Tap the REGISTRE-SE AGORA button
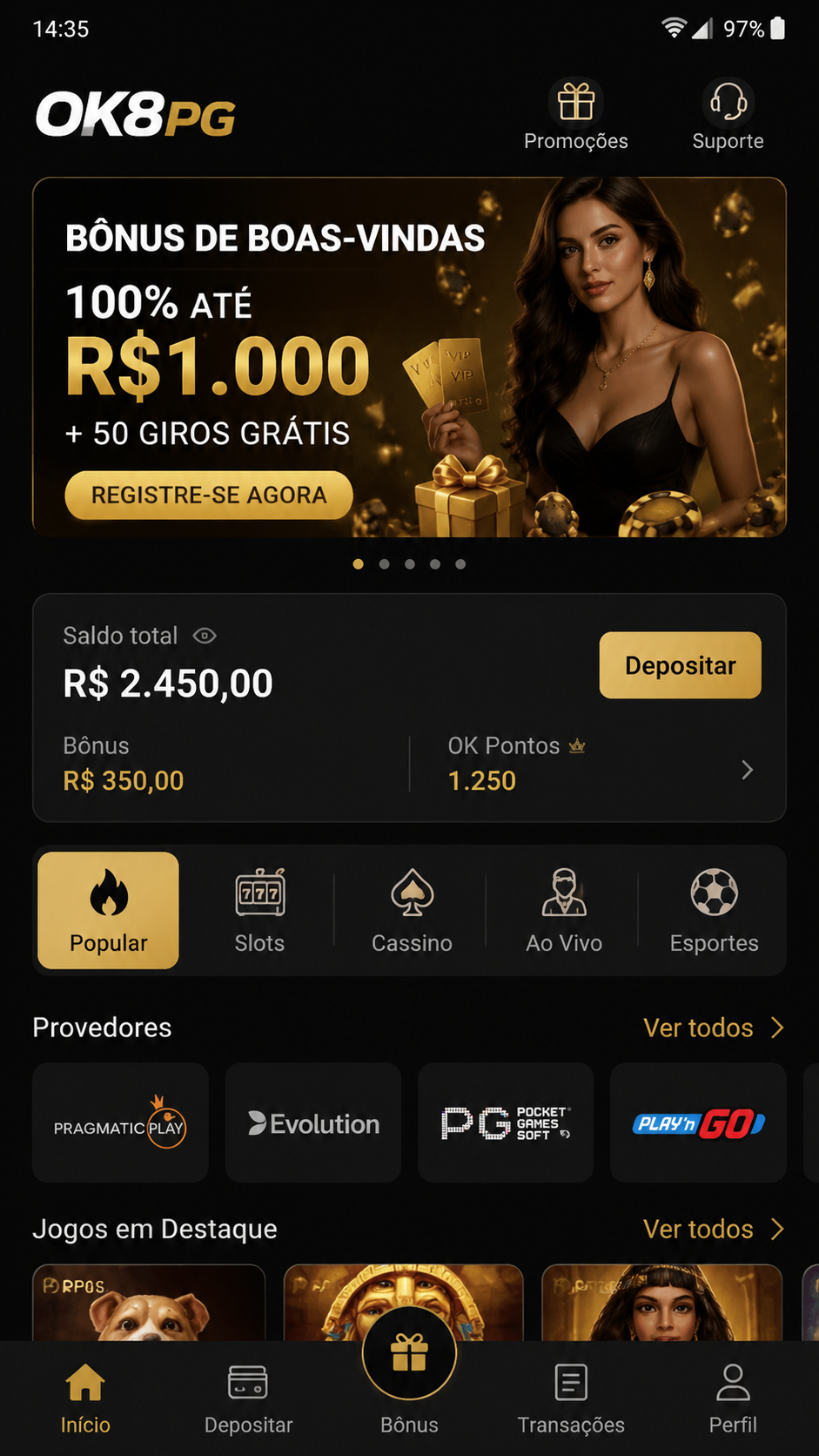The width and height of the screenshot is (819, 1456). coord(209,495)
